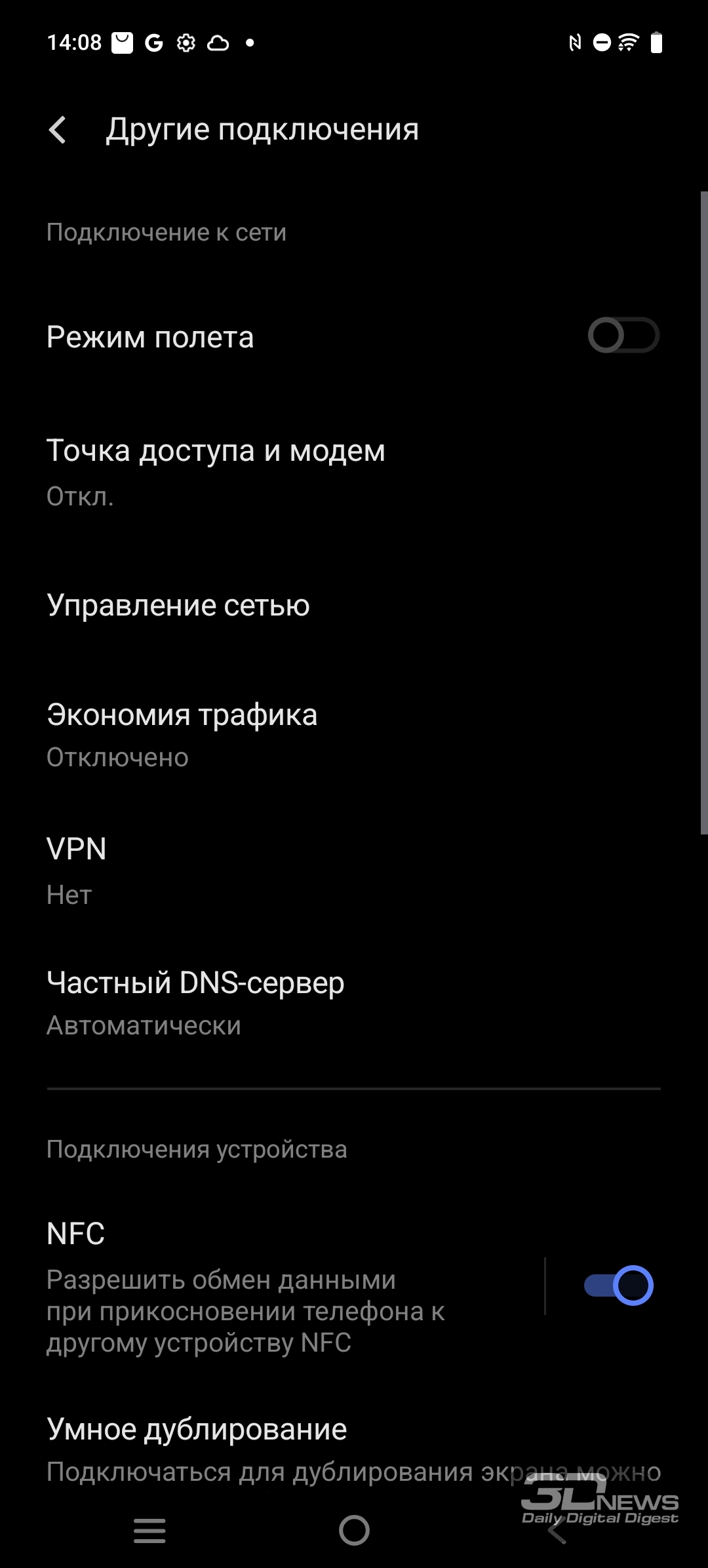The image size is (708, 1568).
Task: Turn off the NFC switch
Action: [618, 1285]
